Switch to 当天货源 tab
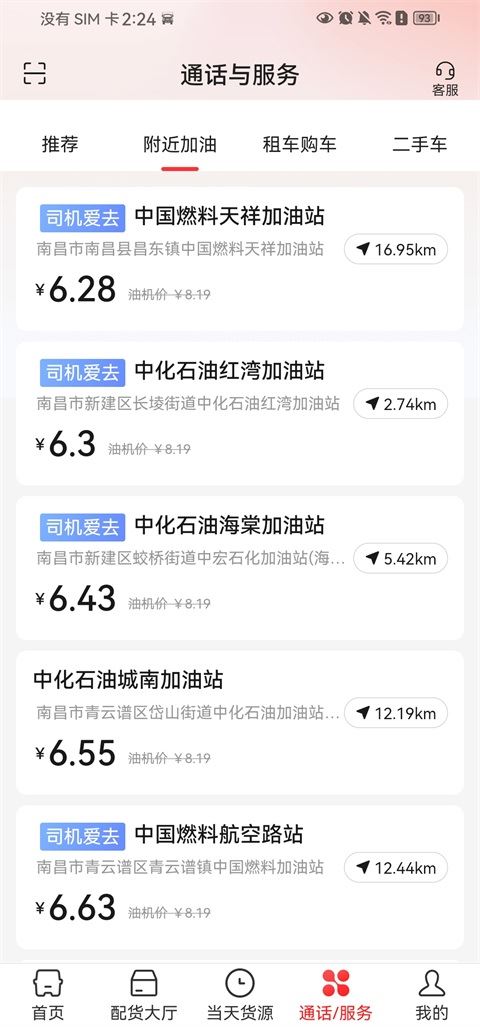This screenshot has height=1027, width=480. (240, 994)
